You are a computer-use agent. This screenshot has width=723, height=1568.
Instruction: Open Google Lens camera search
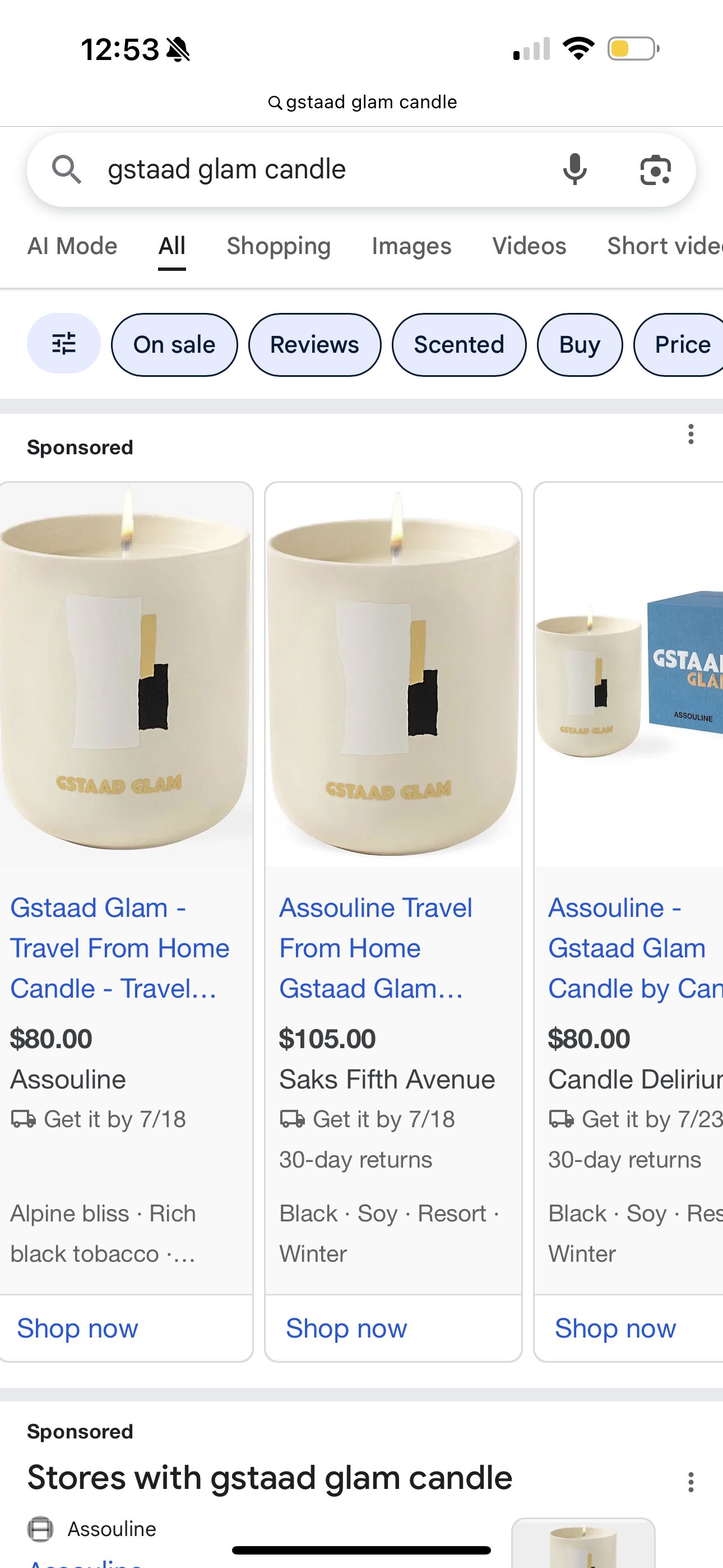coord(655,169)
